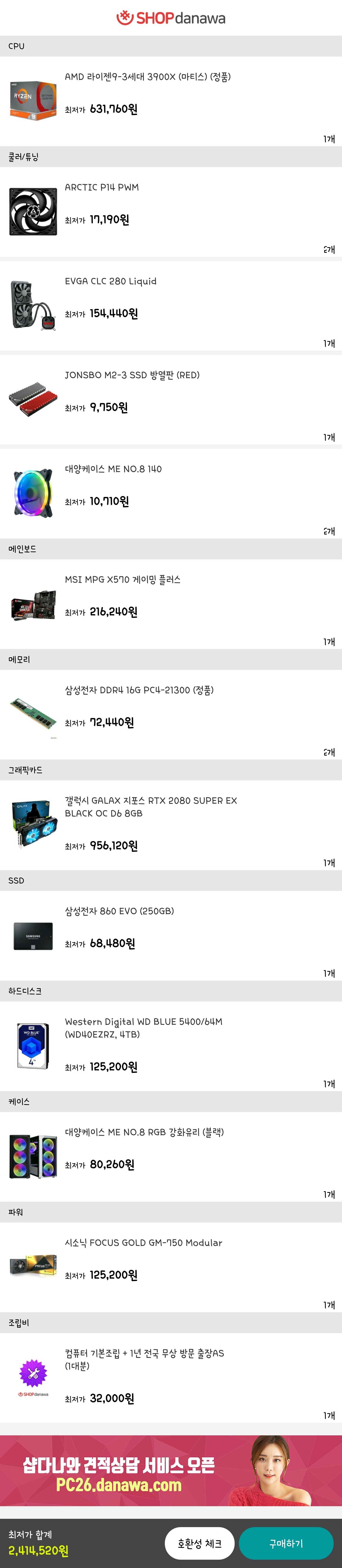342x1568 pixels.
Task: Open the 대양케이스 ME NO.8 RGB 강화유리 case
Action: coord(144,1132)
